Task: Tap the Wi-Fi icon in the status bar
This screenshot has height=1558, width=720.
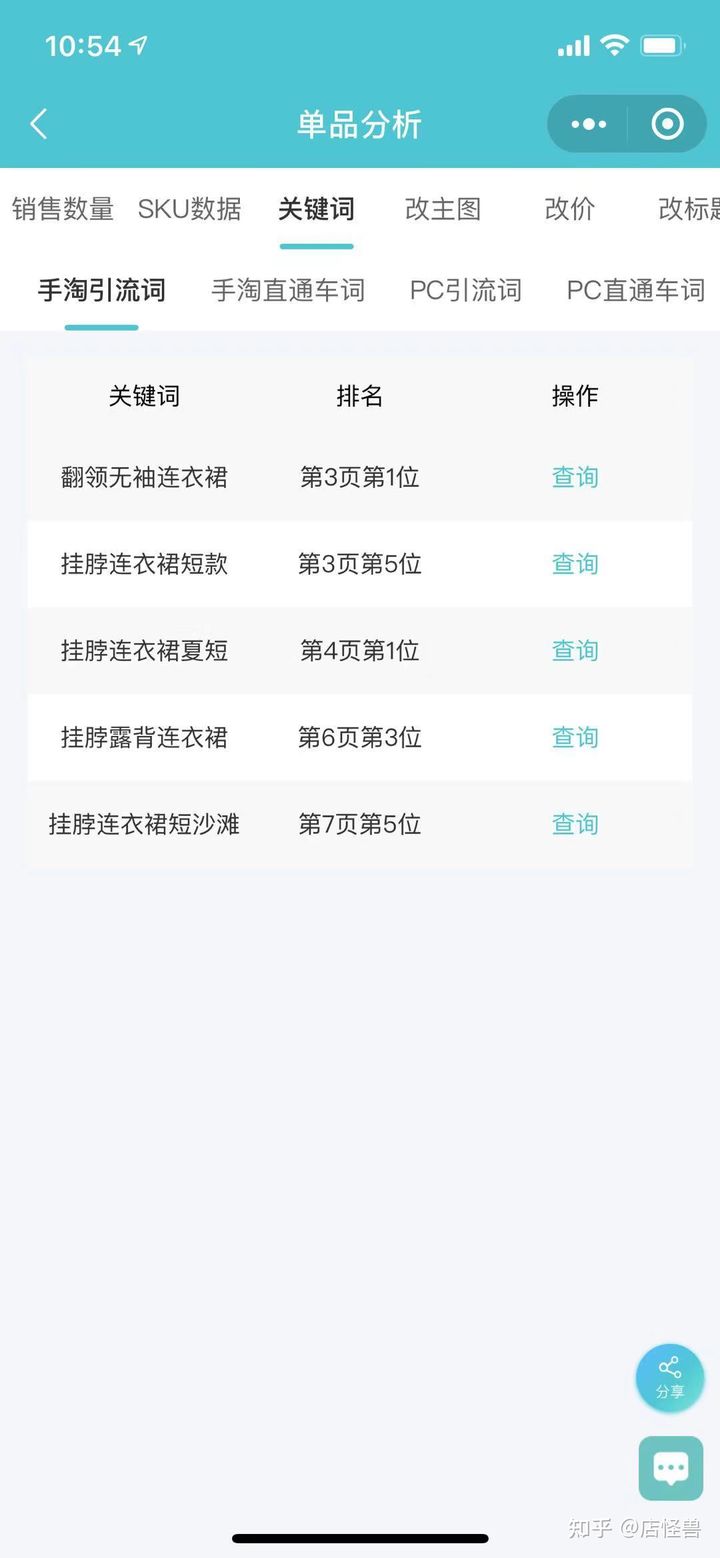Action: point(613,44)
